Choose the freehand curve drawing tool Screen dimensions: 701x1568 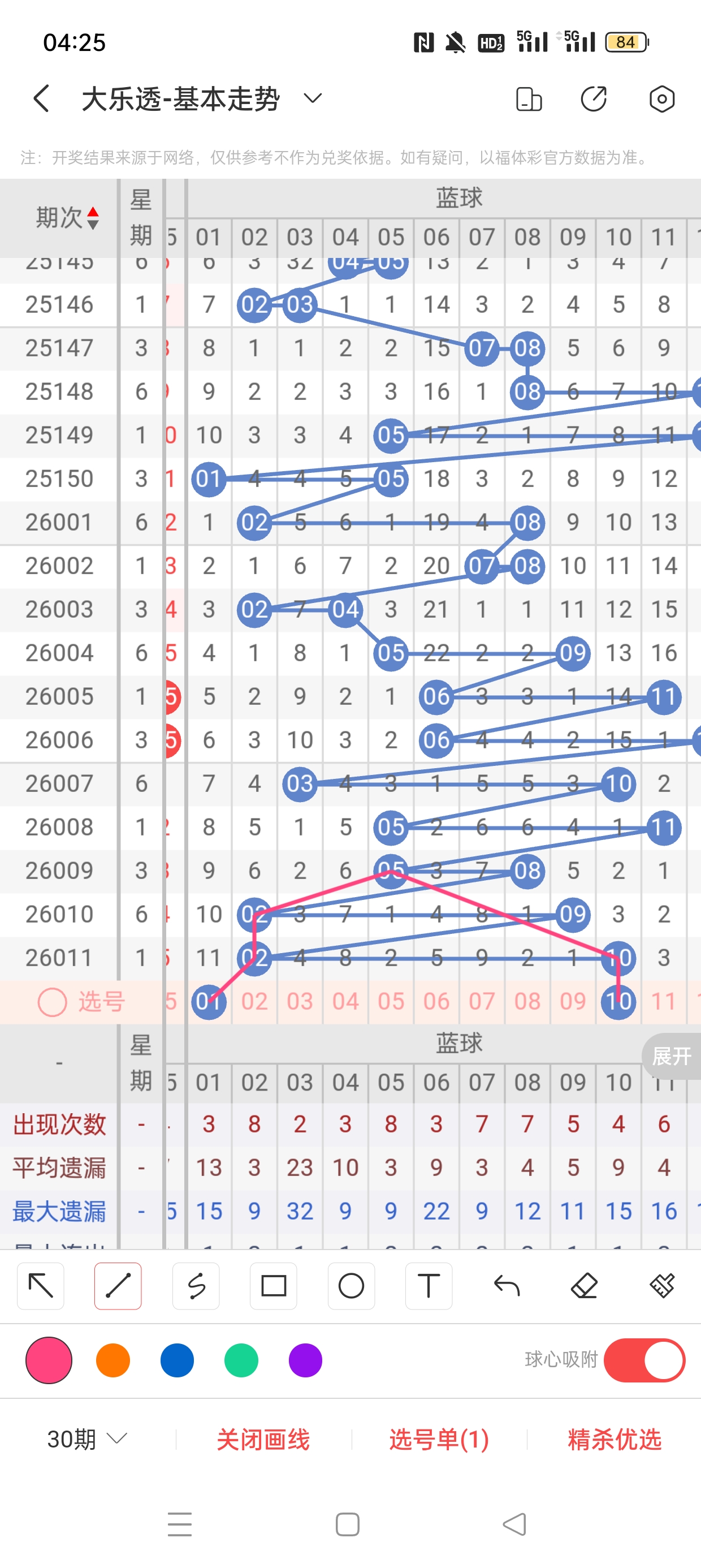pos(196,1286)
